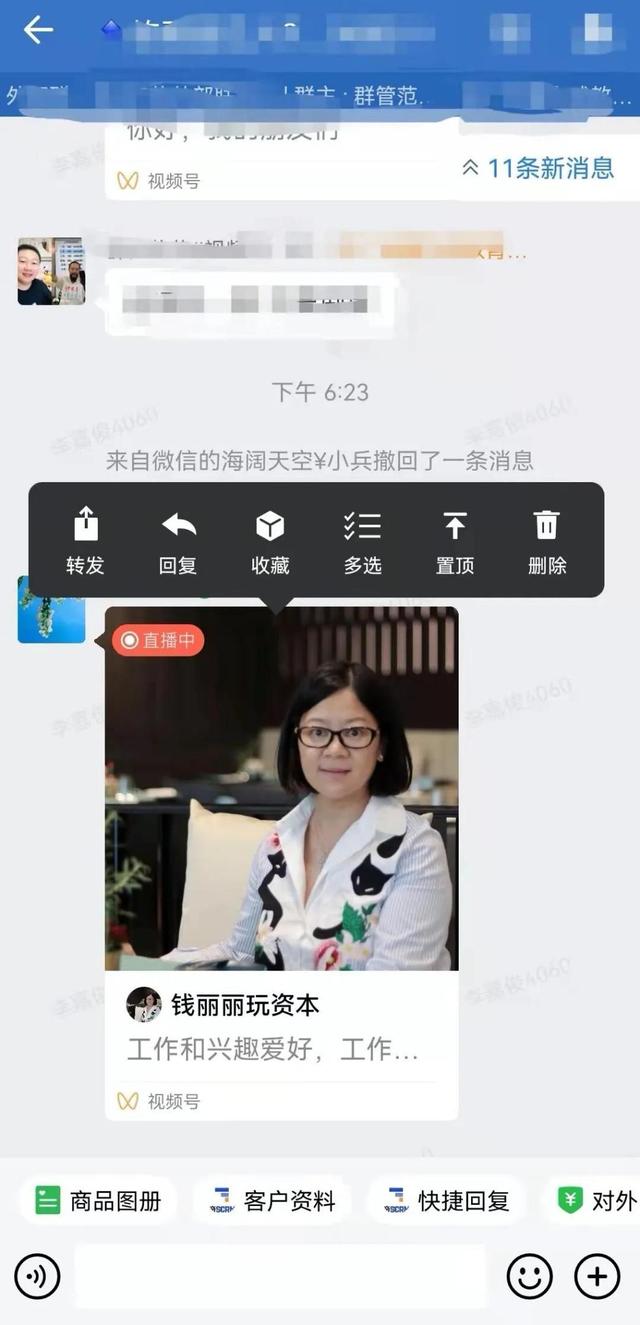640x1325 pixels.
Task: Open 客户资料 customer profile
Action: (272, 1200)
